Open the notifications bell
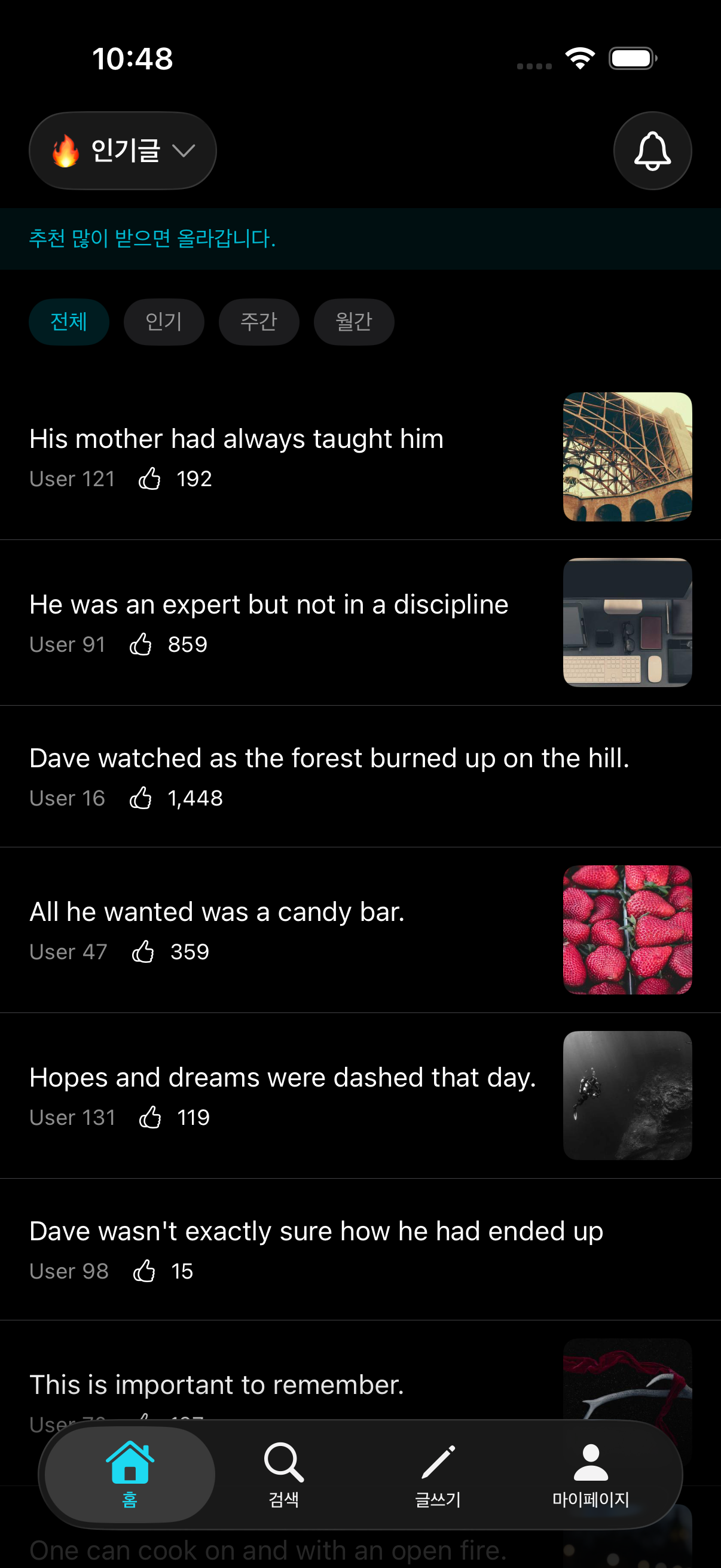This screenshot has height=1568, width=721. (652, 151)
